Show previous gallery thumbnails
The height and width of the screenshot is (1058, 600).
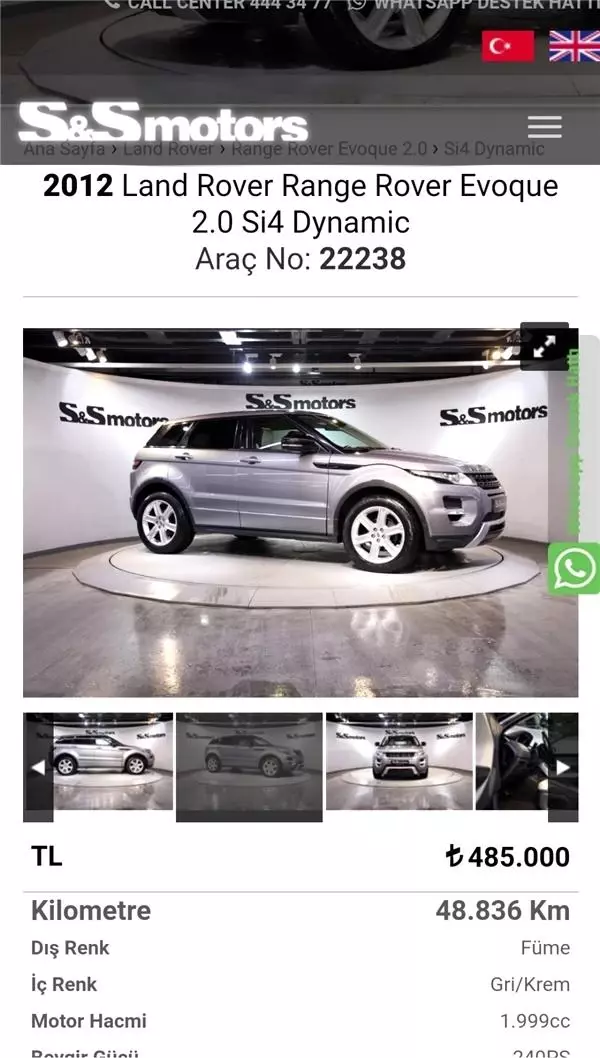coord(38,767)
